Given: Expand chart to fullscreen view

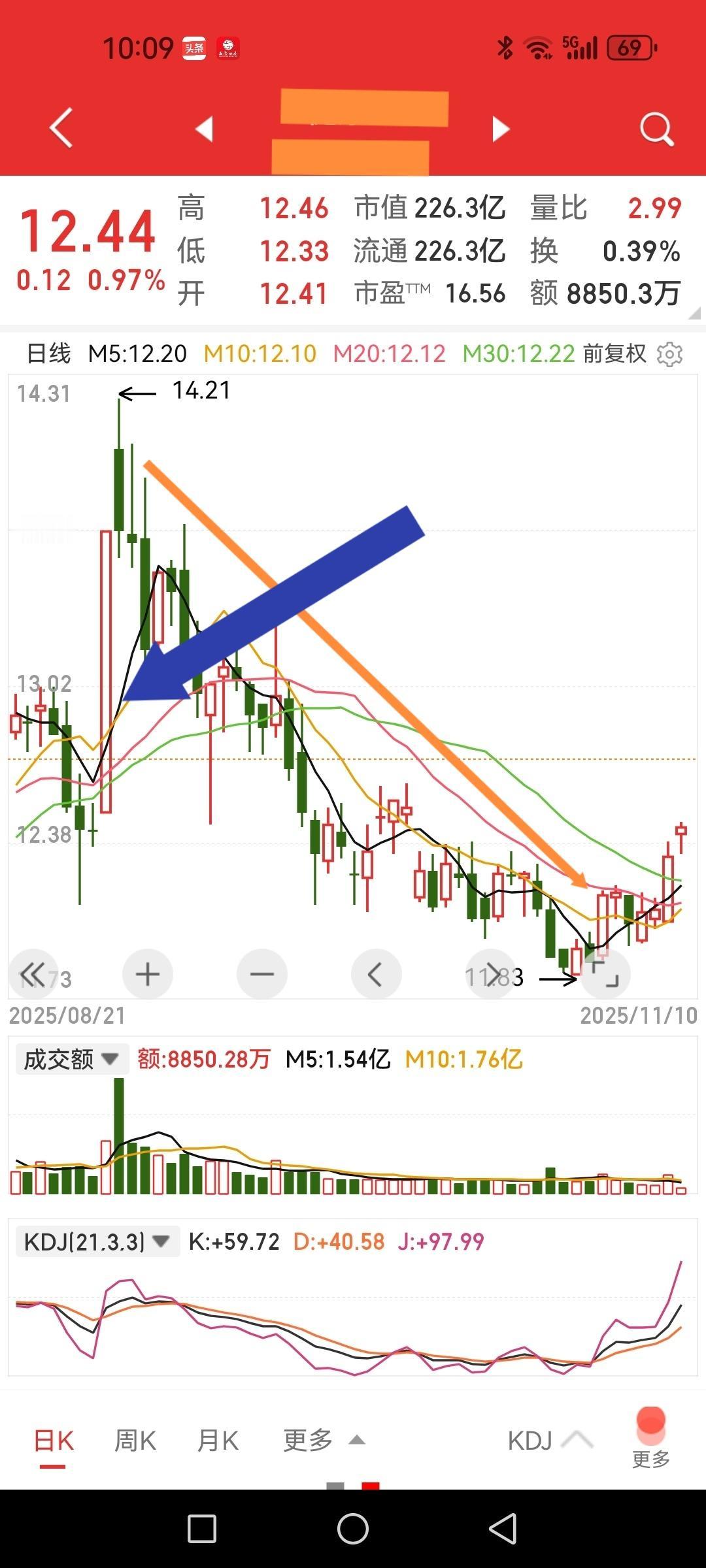Looking at the screenshot, I should coord(605,973).
